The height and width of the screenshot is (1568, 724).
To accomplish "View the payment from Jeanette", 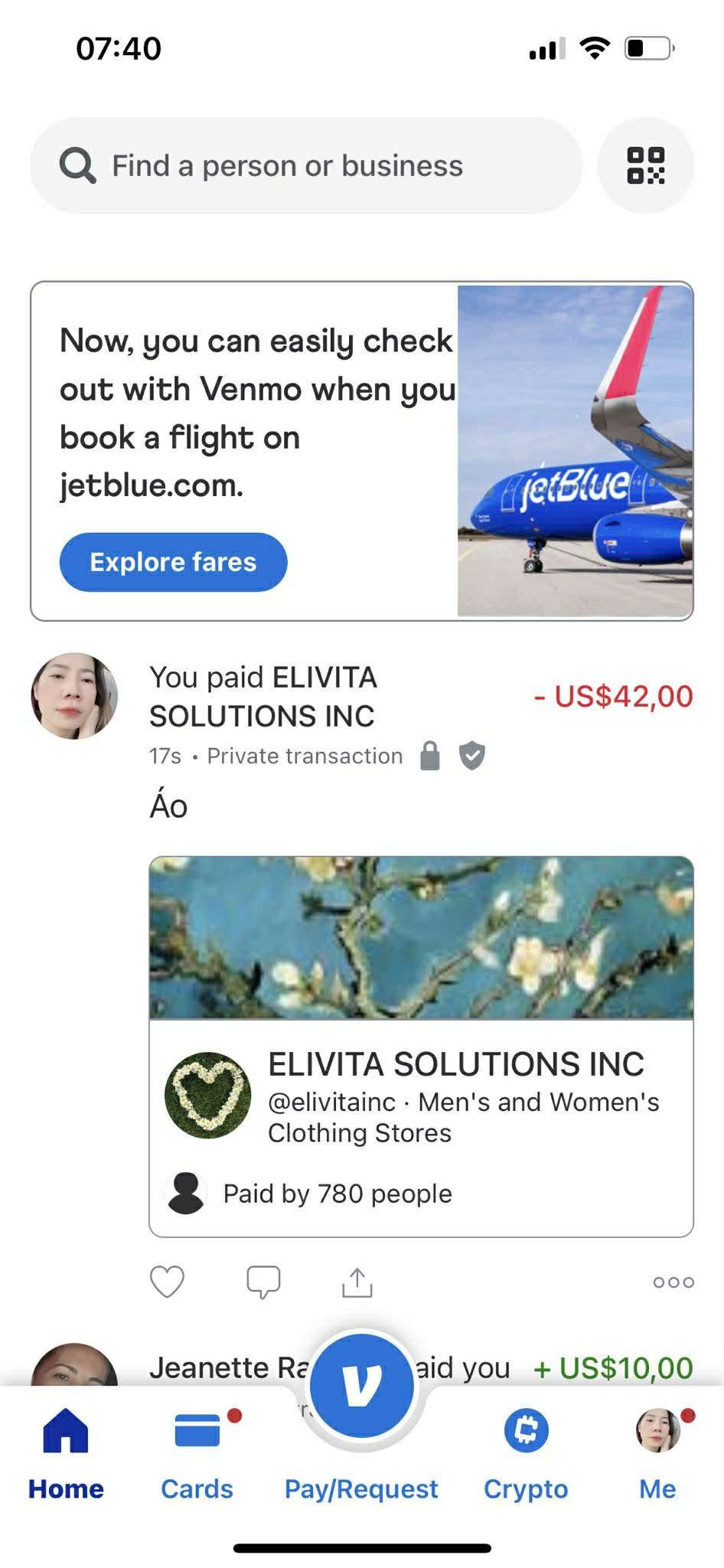I will 222,1368.
